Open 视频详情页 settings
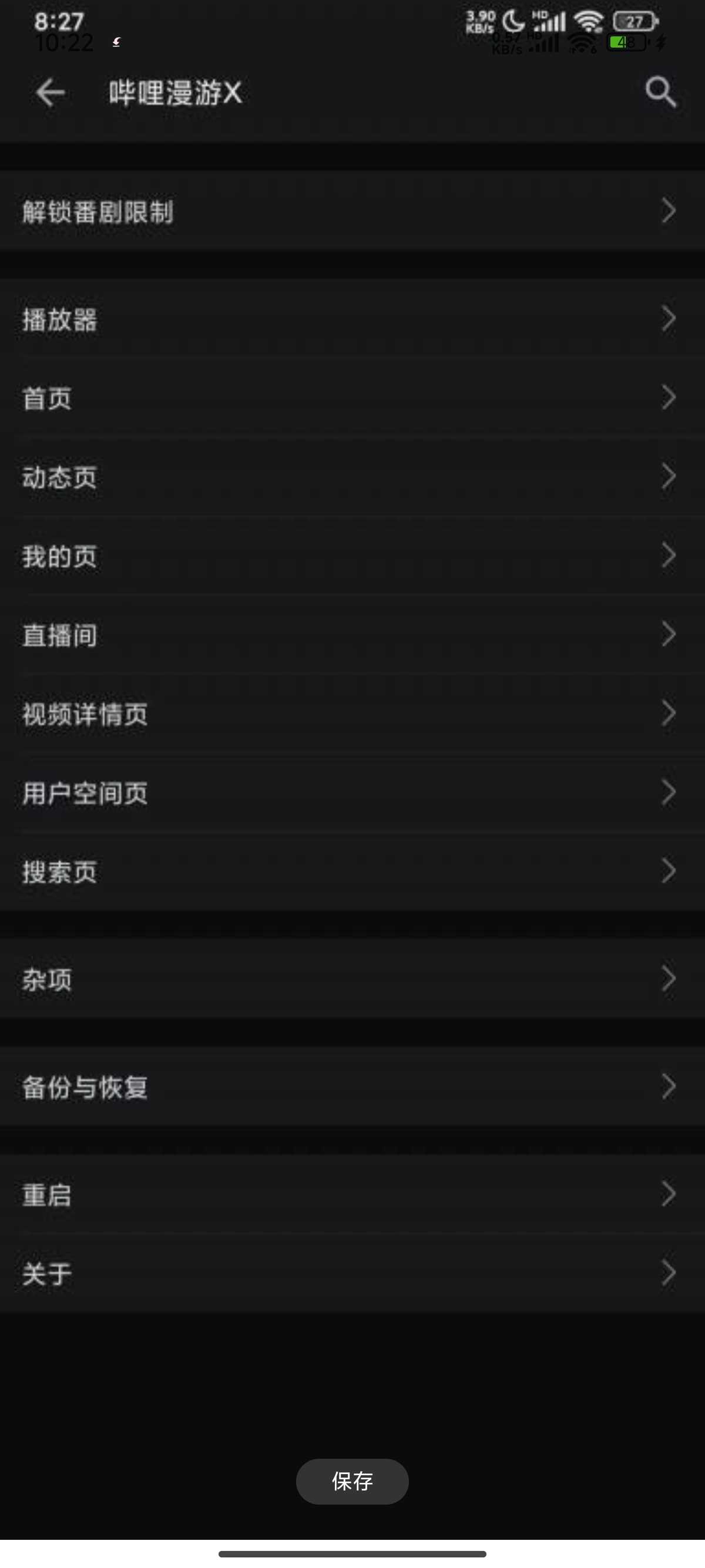This screenshot has width=705, height=1568. pos(352,714)
